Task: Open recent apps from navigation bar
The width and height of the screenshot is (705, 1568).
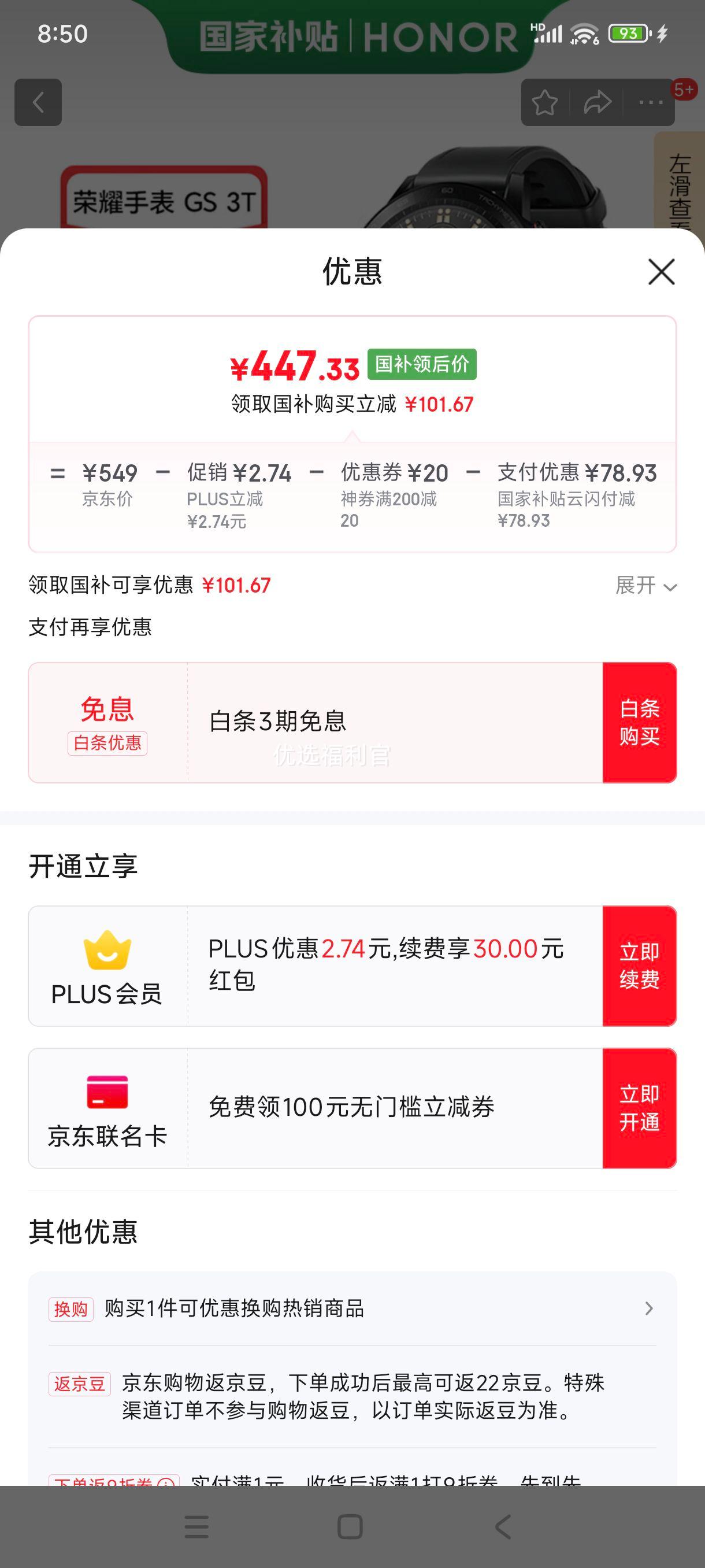Action: click(196, 1526)
